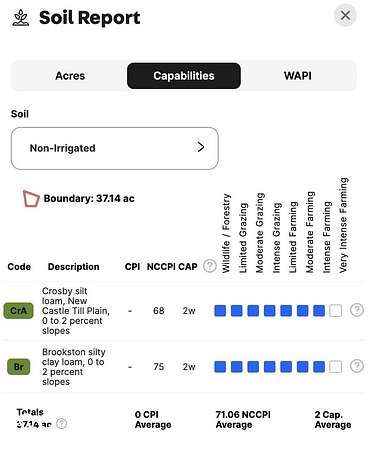Open the CrA Crosby silt loam row
This screenshot has width=372, height=450.
184,311
